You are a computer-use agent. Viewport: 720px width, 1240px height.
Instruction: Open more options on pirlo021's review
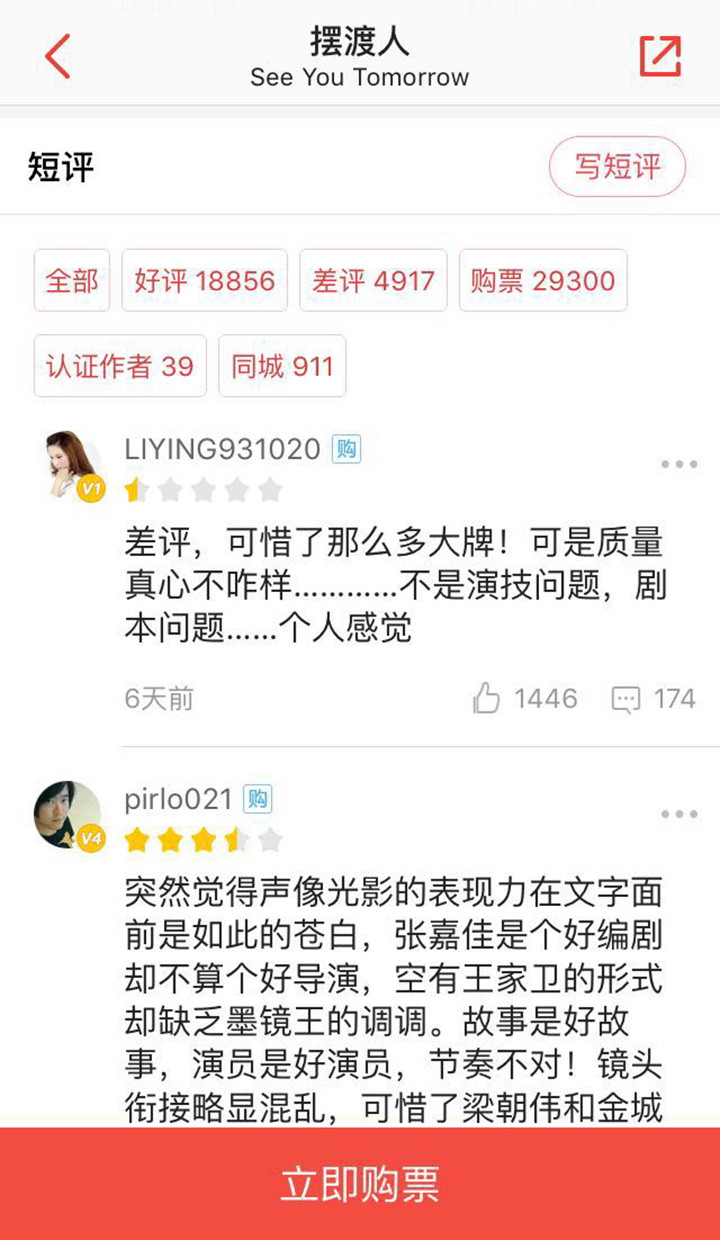[x=679, y=814]
